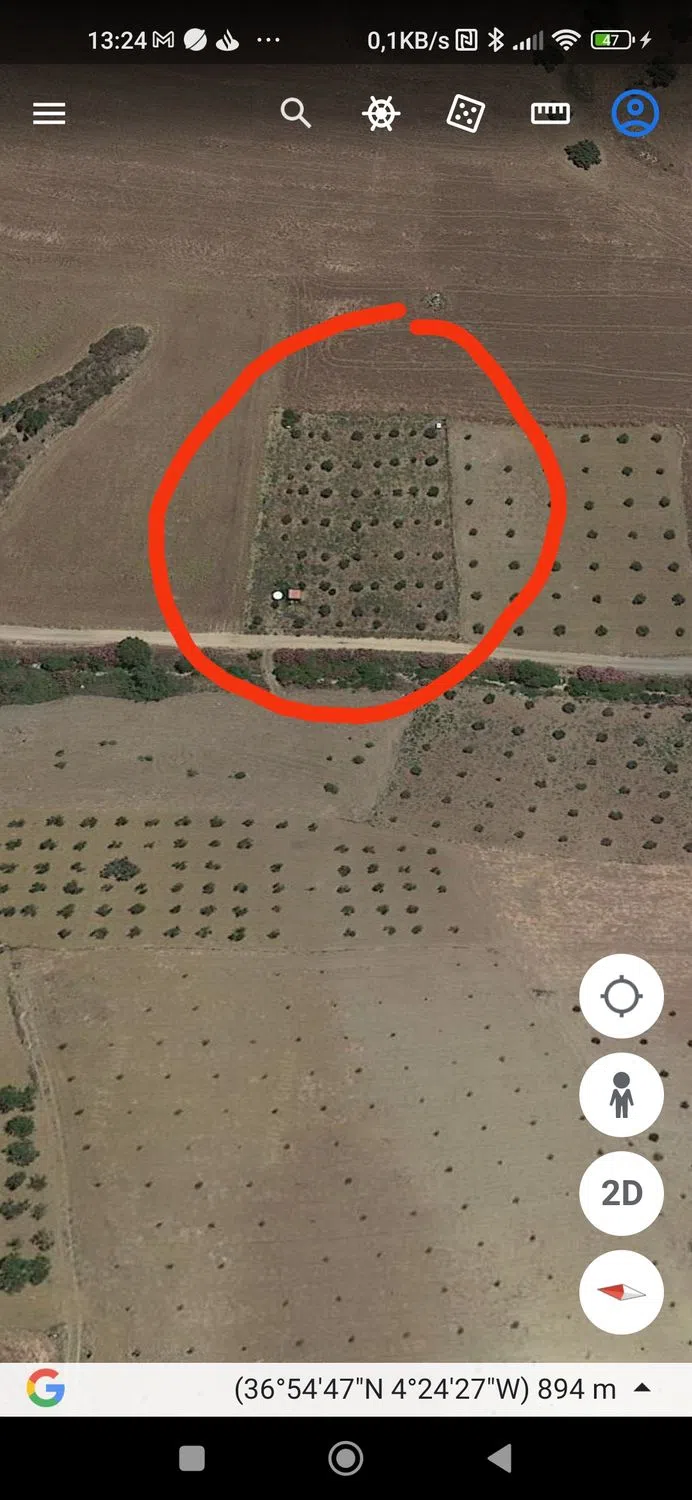
Task: Open the Voyager ship's wheel
Action: coord(381,114)
